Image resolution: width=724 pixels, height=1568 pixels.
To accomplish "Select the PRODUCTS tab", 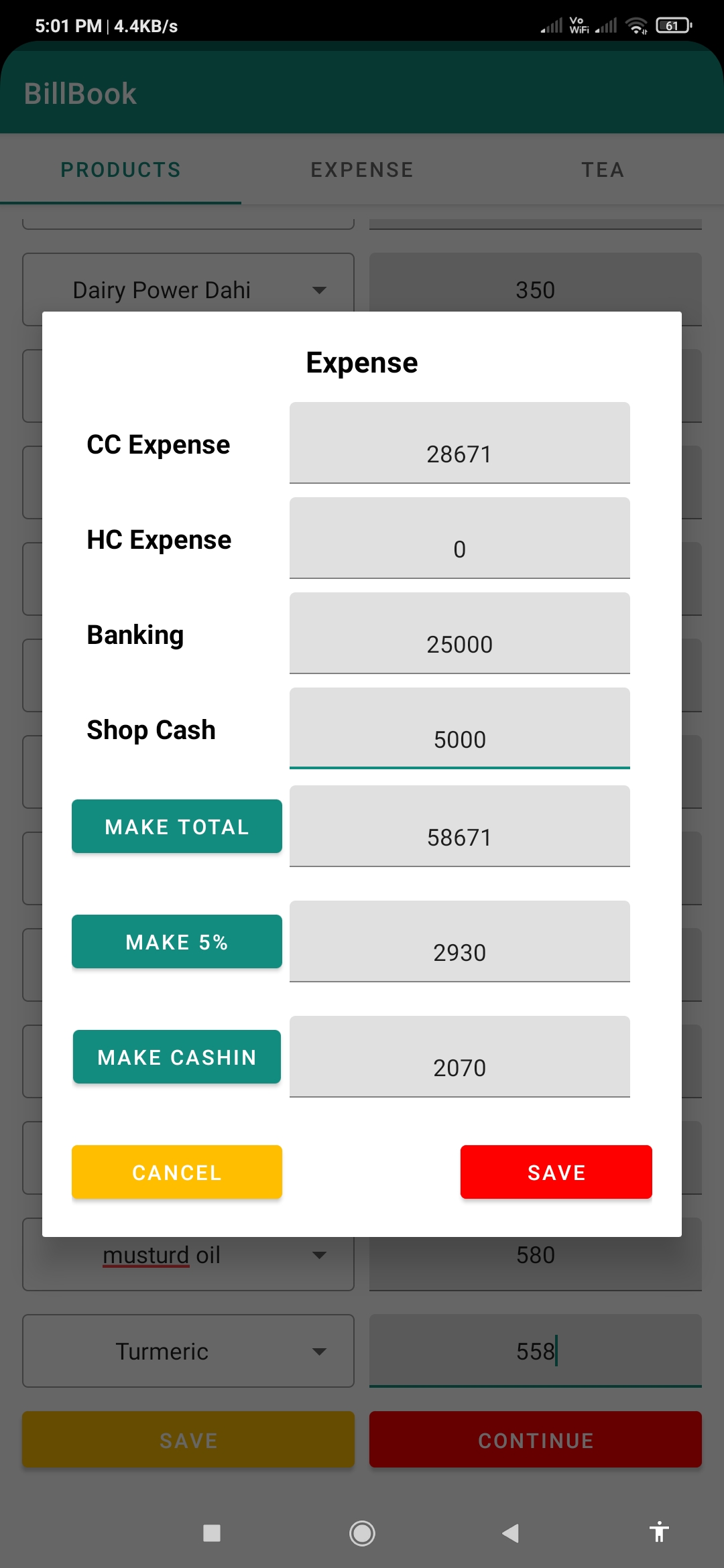I will coord(120,170).
